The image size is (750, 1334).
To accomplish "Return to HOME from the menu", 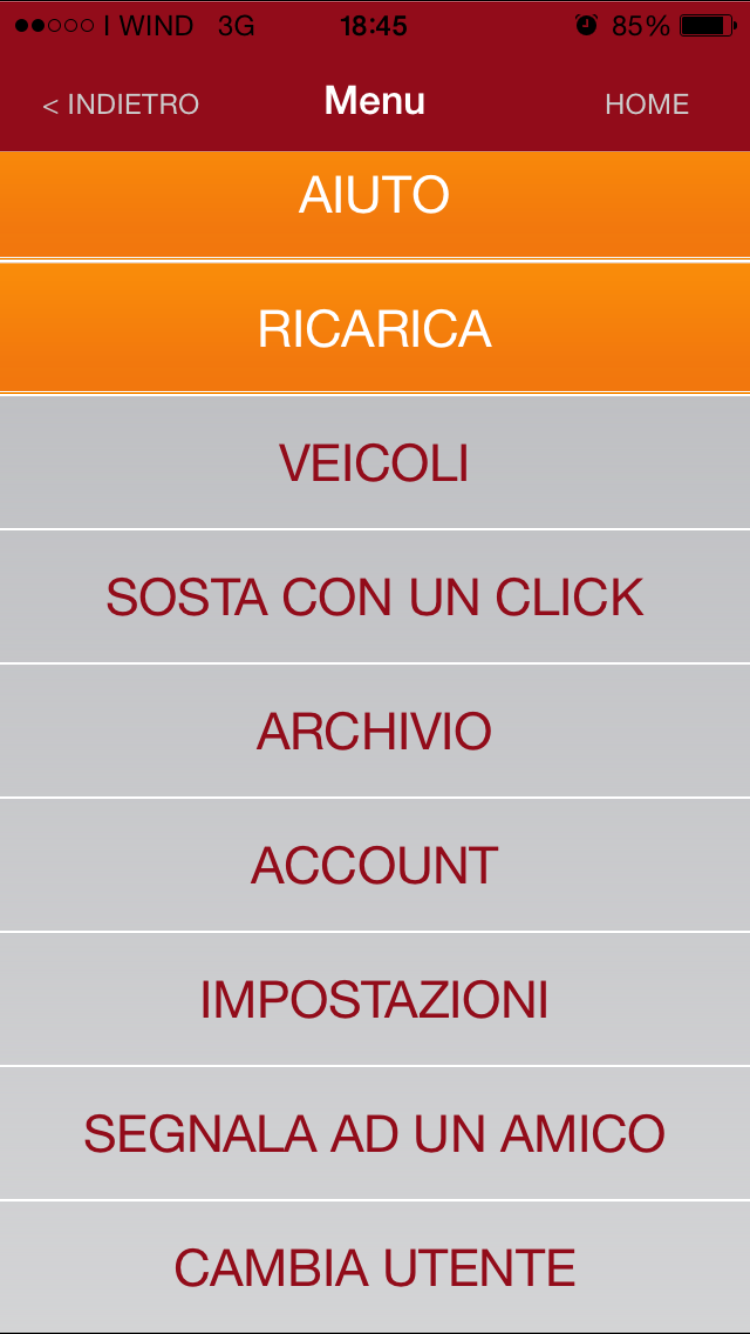I will [646, 104].
